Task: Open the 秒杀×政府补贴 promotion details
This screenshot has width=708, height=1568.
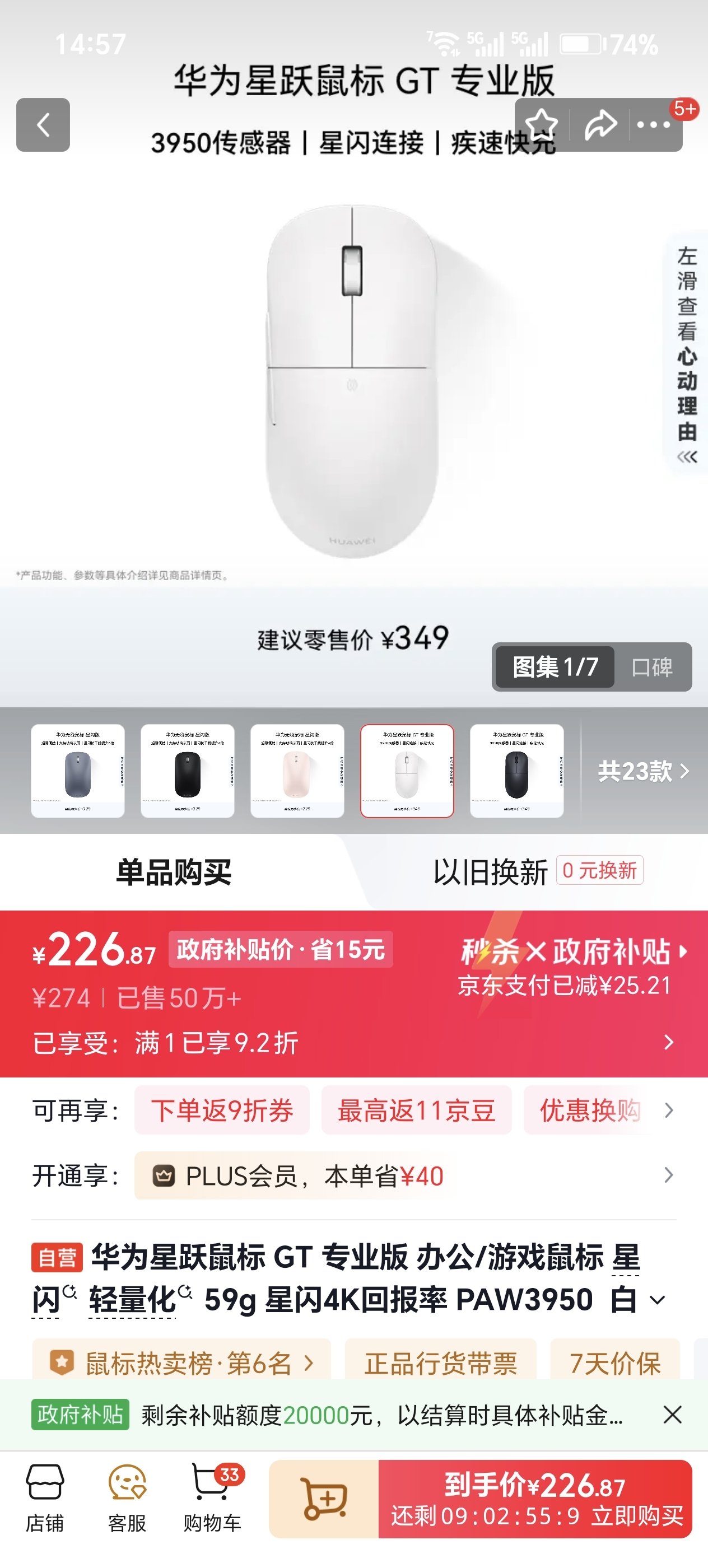Action: [572, 953]
